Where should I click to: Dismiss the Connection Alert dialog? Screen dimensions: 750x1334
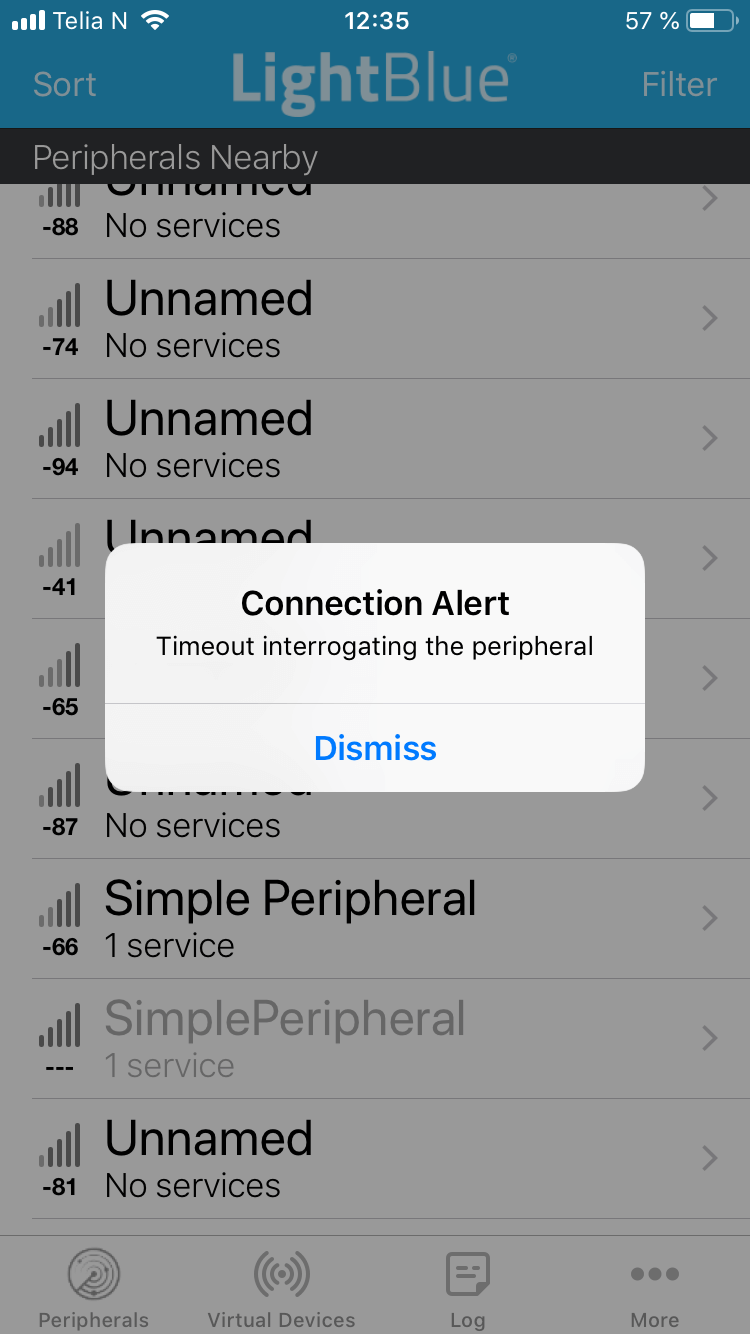(375, 748)
